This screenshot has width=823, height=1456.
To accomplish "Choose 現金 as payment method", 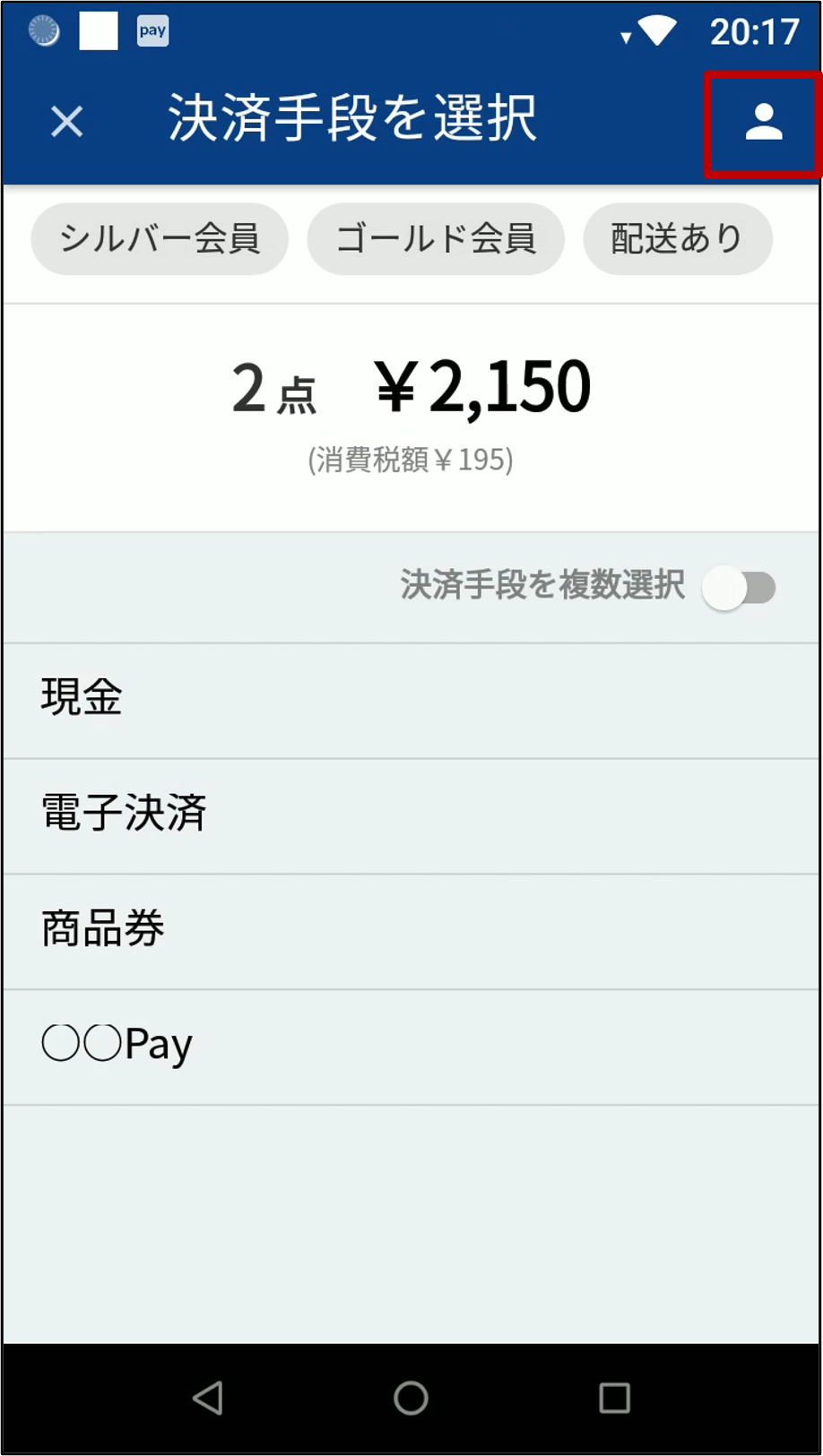I will pyautogui.click(x=411, y=699).
